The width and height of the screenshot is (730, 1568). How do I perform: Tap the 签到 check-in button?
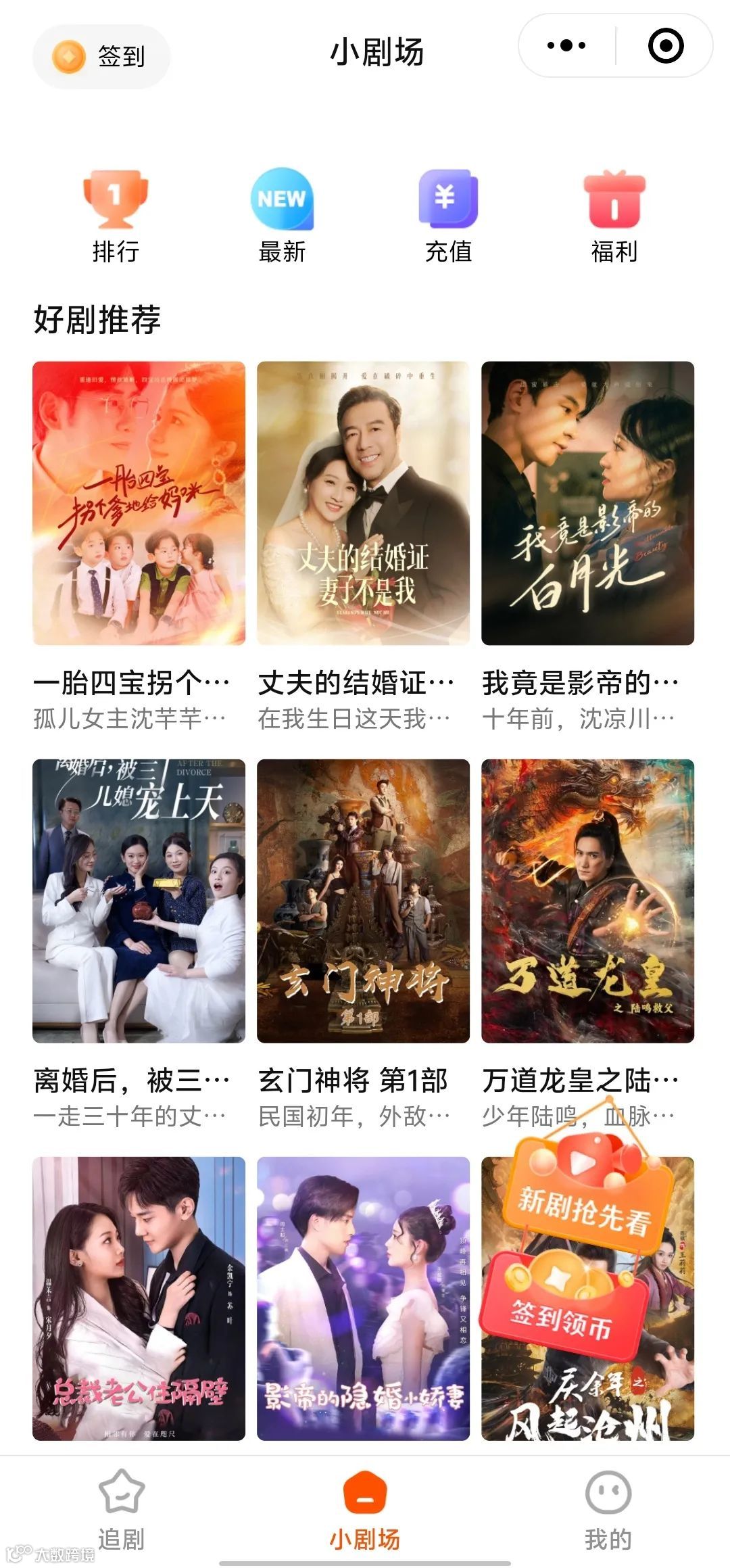(x=101, y=56)
